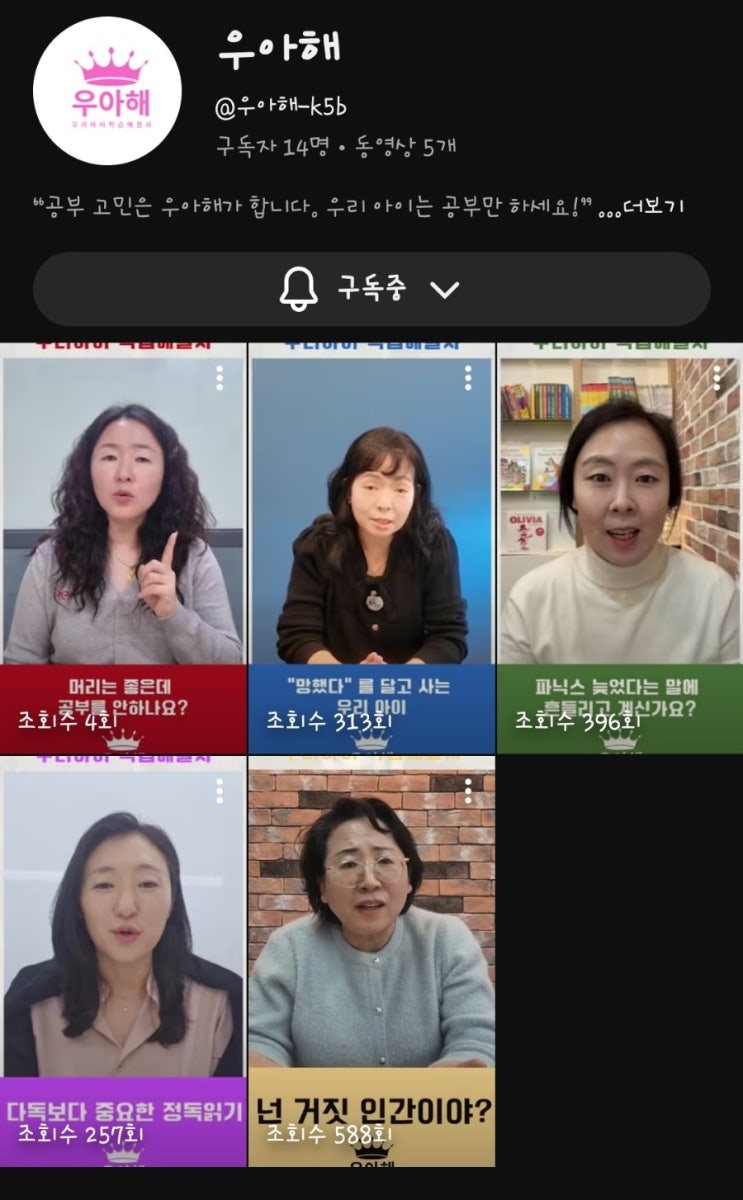Viewport: 743px width, 1200px height.
Task: Open options menu on '망했다' short
Action: [x=467, y=377]
